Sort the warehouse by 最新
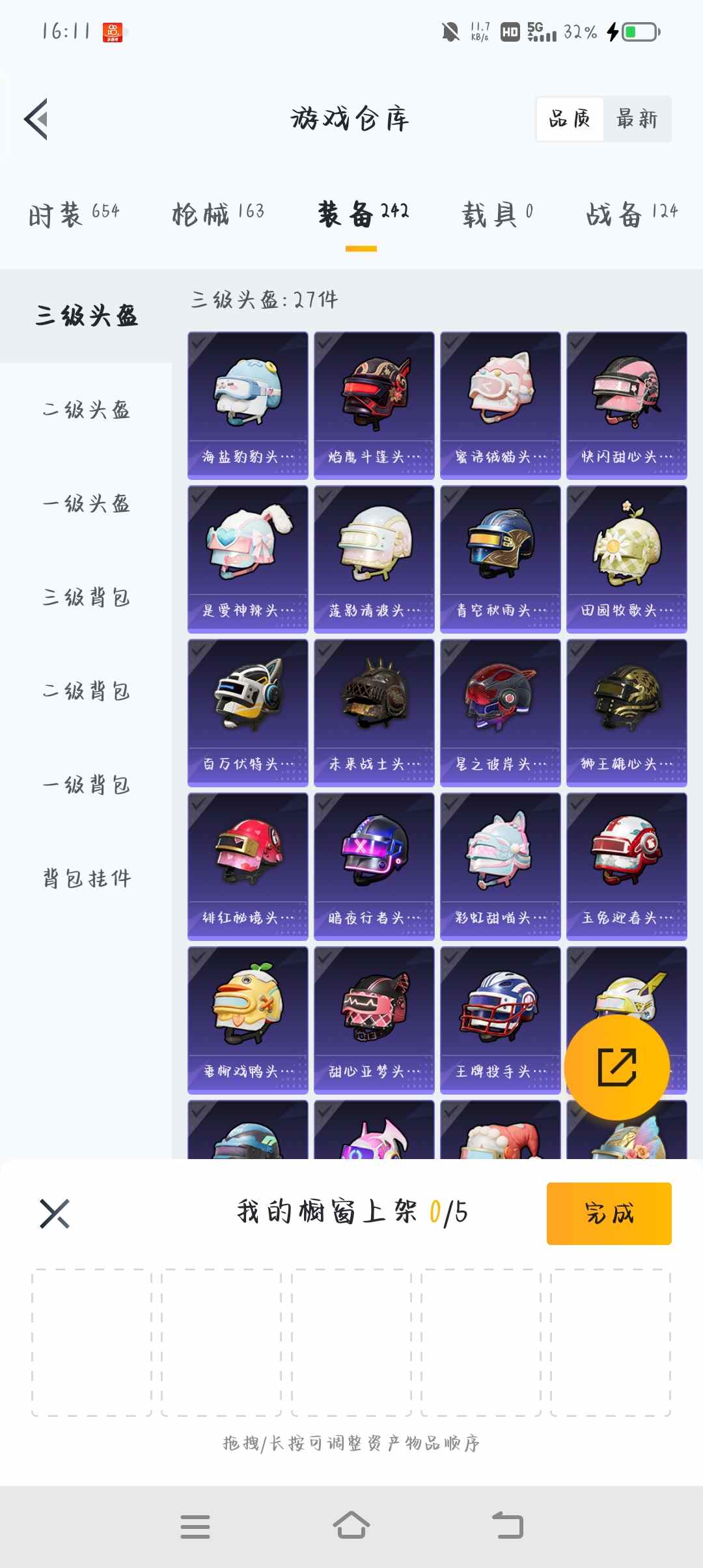This screenshot has width=703, height=1568. click(x=637, y=119)
